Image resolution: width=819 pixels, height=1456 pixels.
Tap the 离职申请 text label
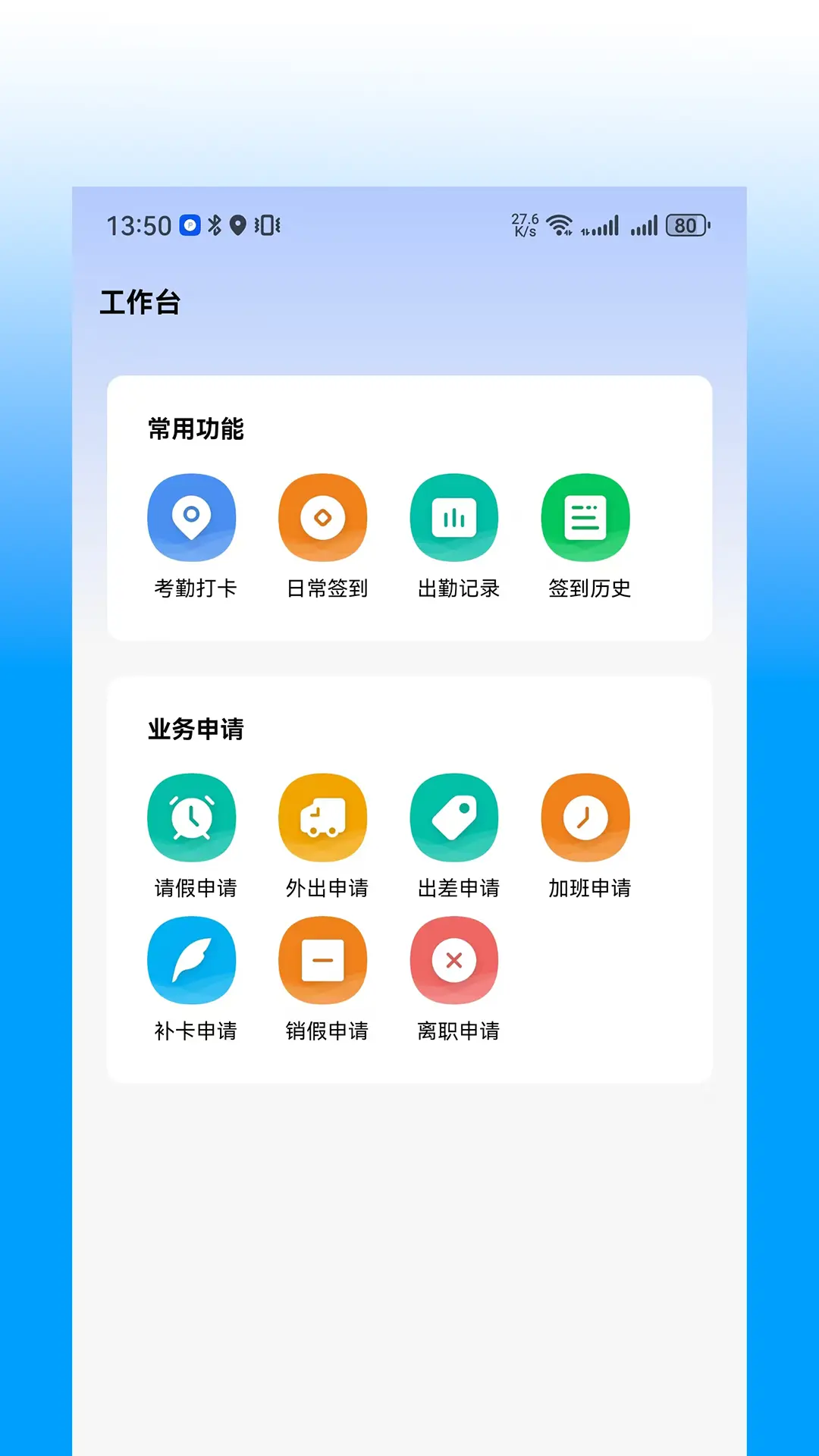point(455,1031)
